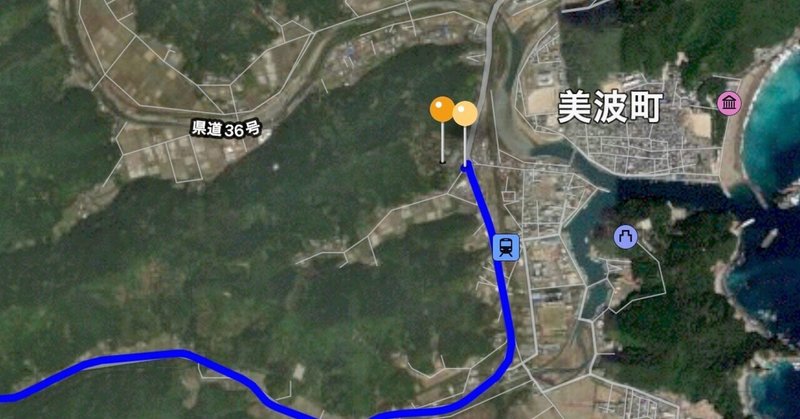Open the blue train station marker
800x419 pixels.
point(506,245)
